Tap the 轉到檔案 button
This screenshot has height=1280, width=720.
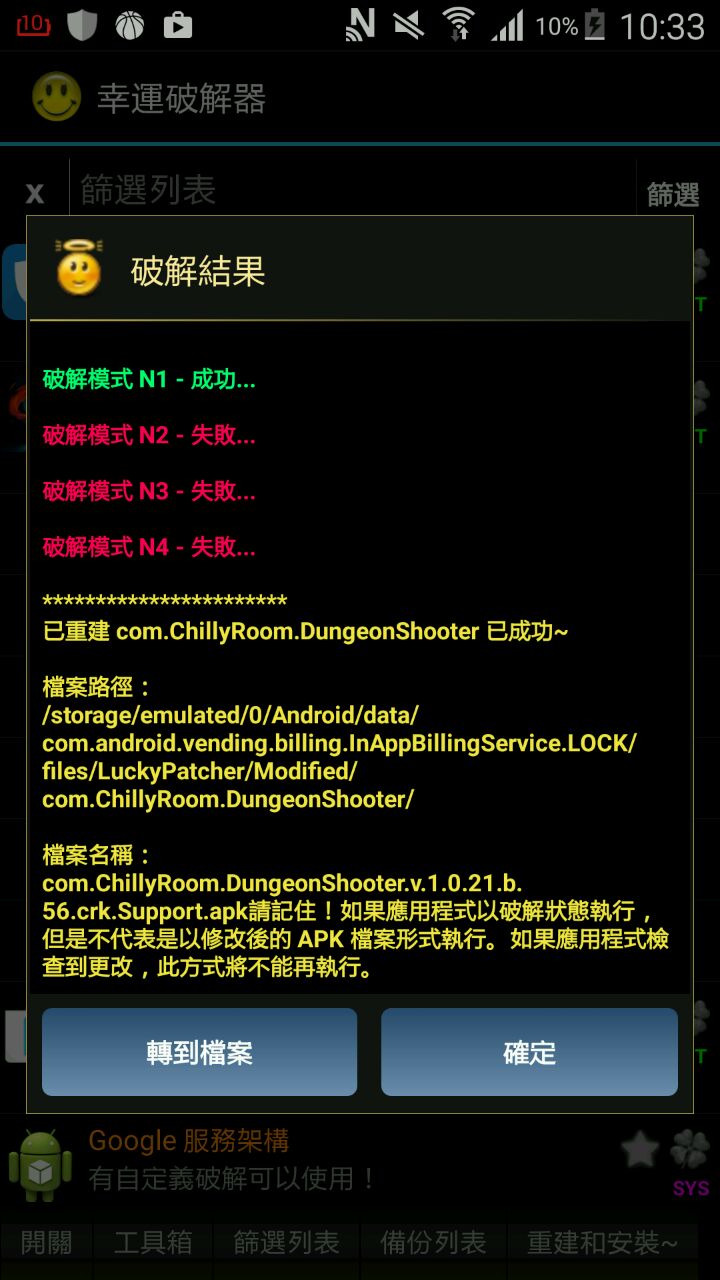point(199,1052)
